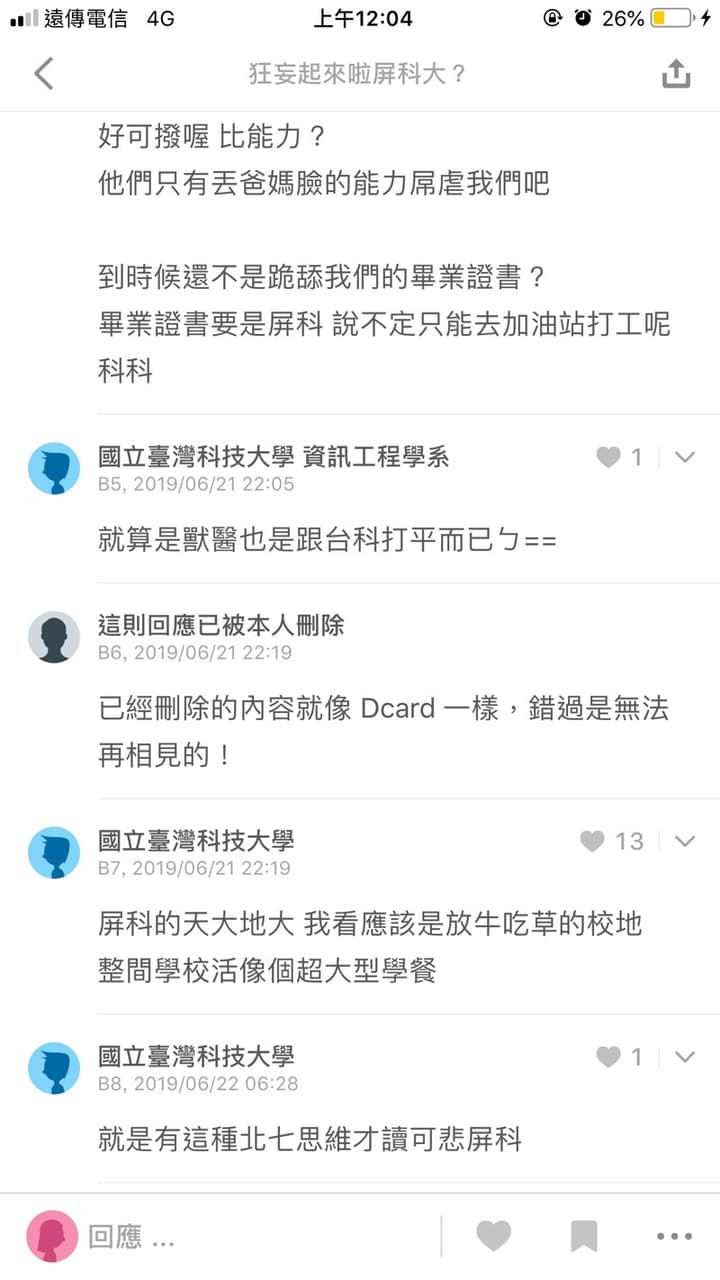Tap the 回應 reply field
The height and width of the screenshot is (1280, 720).
tap(230, 1237)
